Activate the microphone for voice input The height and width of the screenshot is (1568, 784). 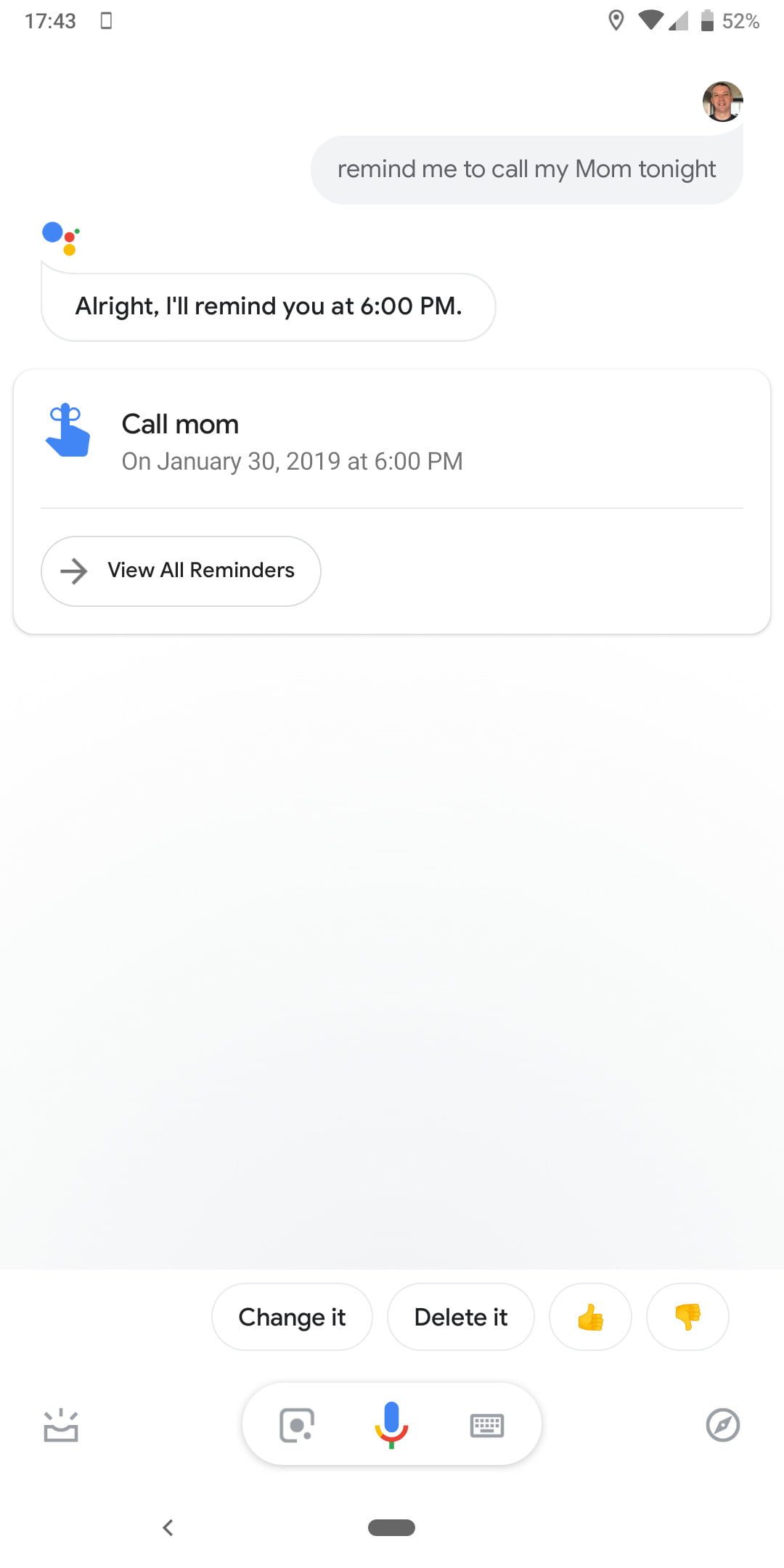(391, 1424)
